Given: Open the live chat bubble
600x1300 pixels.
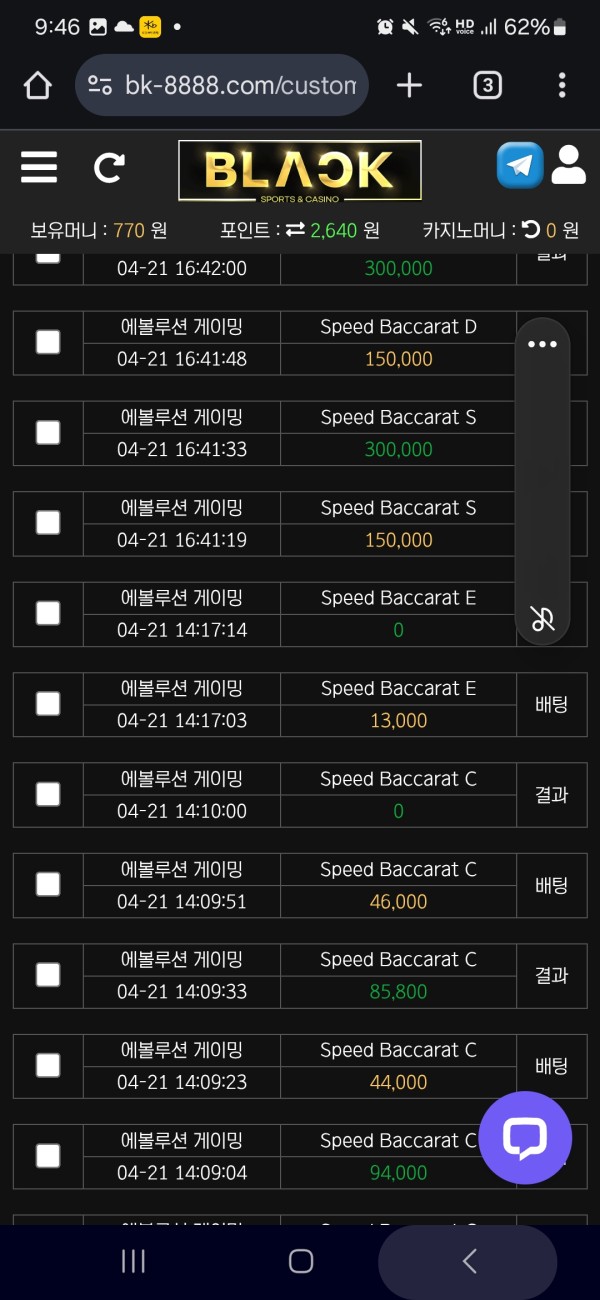Looking at the screenshot, I should coord(525,1137).
